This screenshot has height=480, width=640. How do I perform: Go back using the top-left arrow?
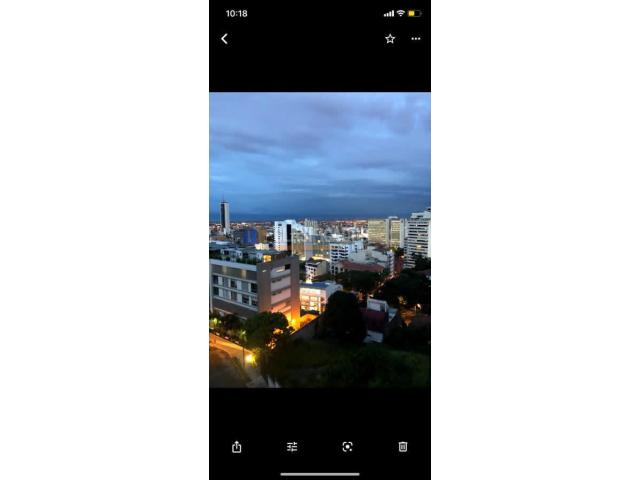click(224, 39)
